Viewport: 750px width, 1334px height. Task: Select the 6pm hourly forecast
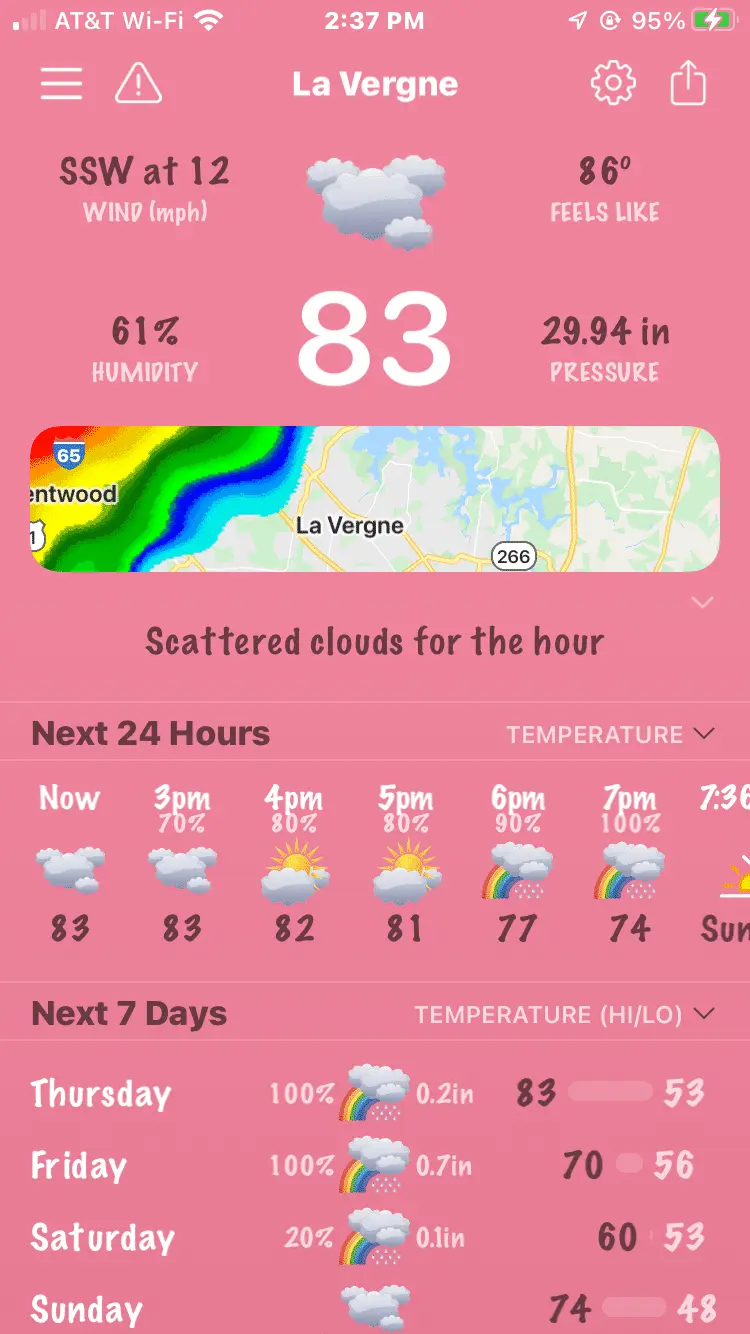point(517,865)
